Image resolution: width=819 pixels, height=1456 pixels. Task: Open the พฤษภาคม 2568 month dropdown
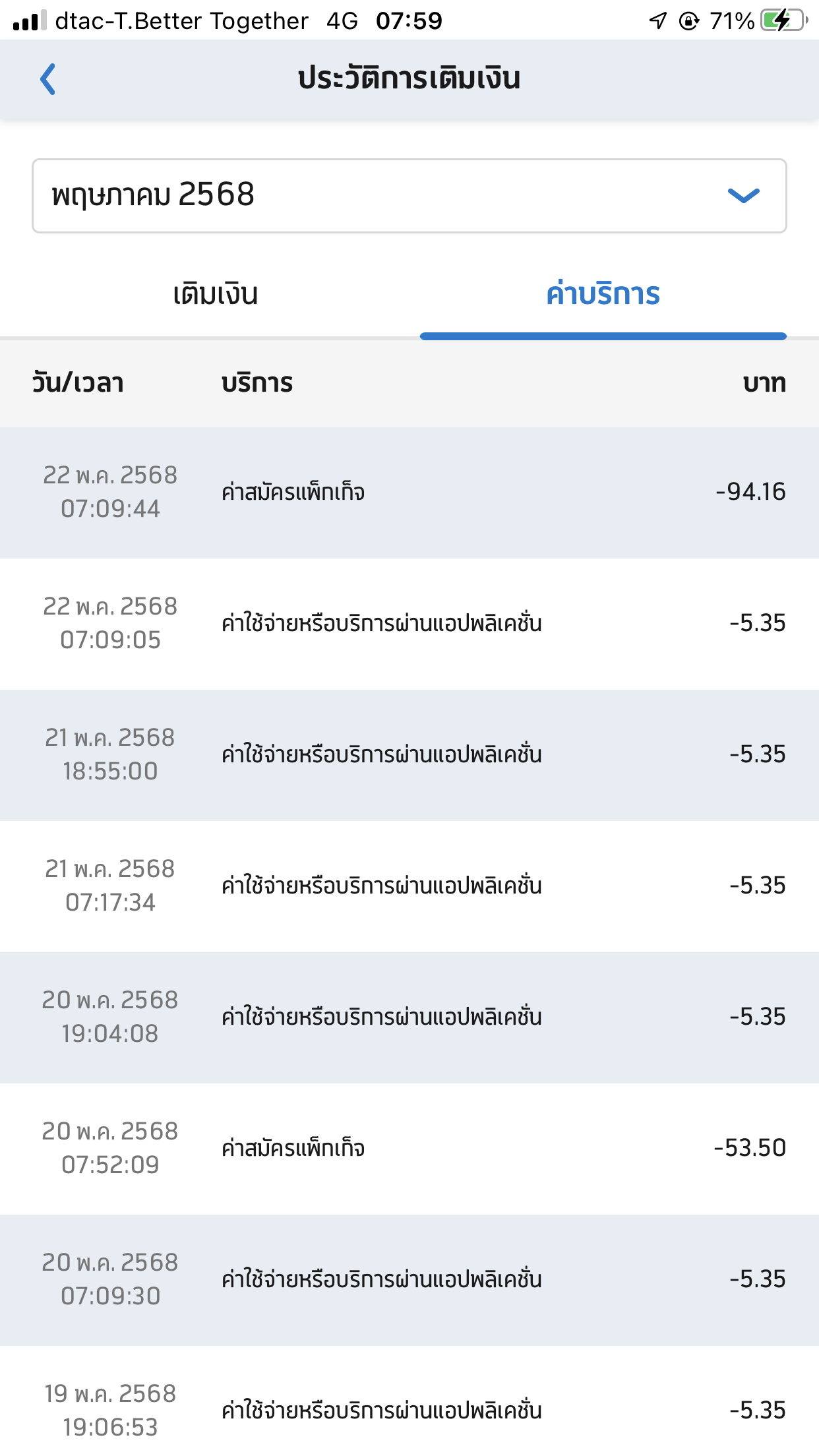(x=409, y=195)
